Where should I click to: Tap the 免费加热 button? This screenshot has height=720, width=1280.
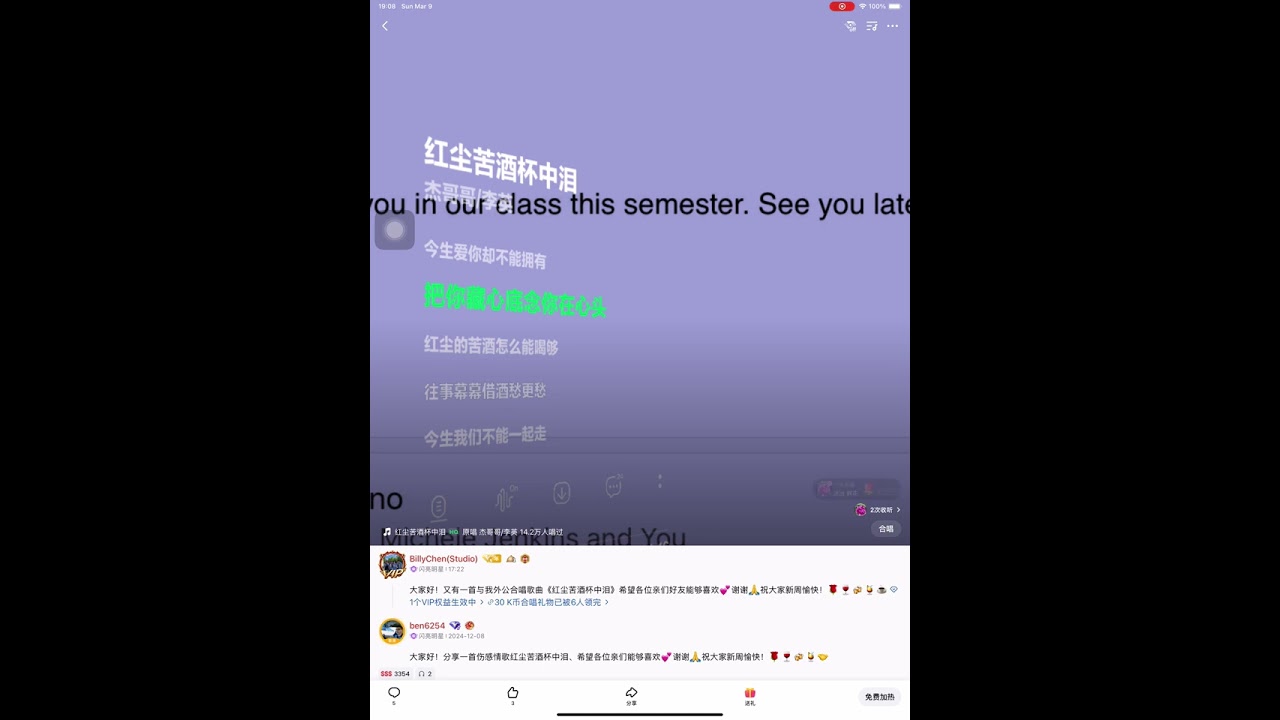[880, 697]
